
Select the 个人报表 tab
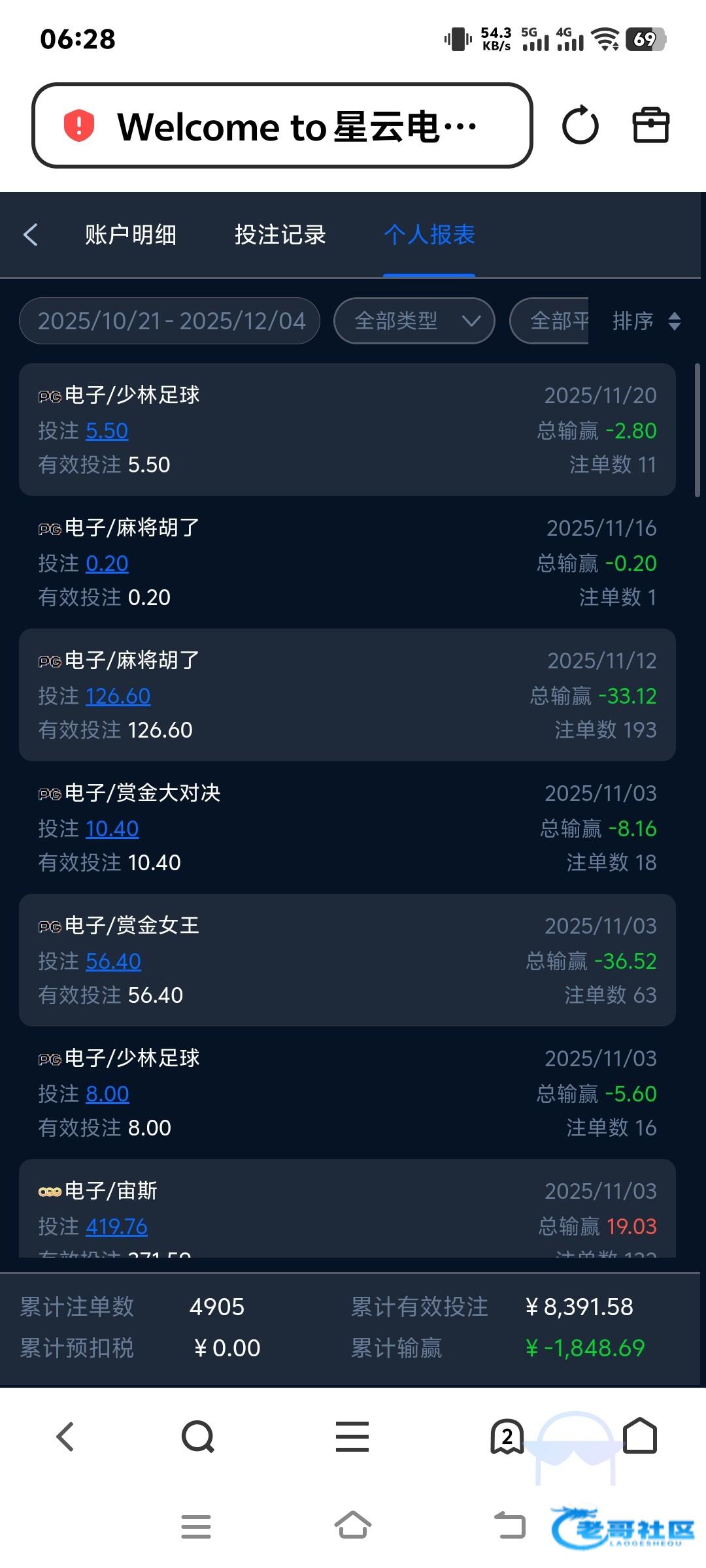[429, 235]
